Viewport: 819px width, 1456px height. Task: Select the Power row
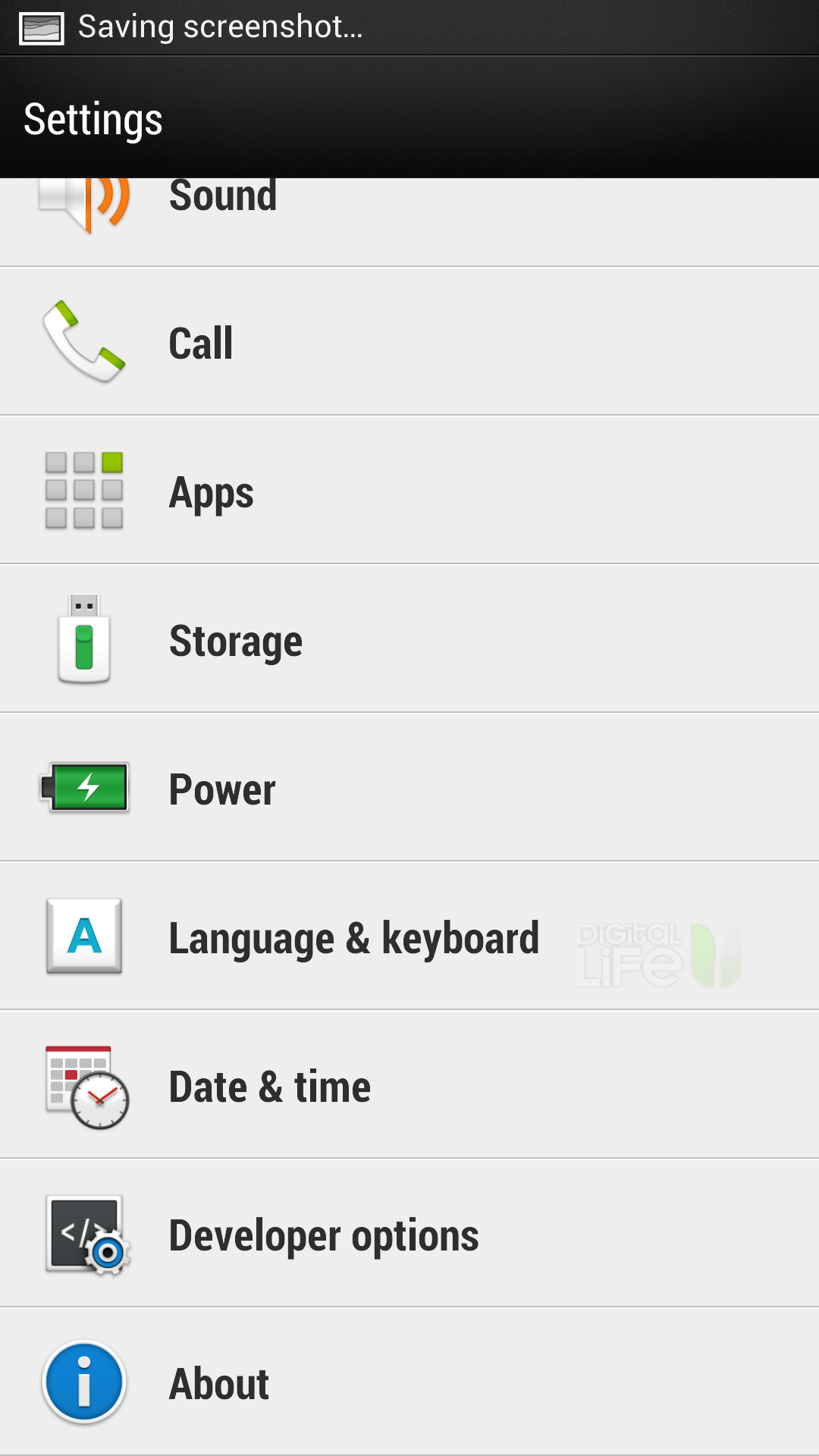409,787
